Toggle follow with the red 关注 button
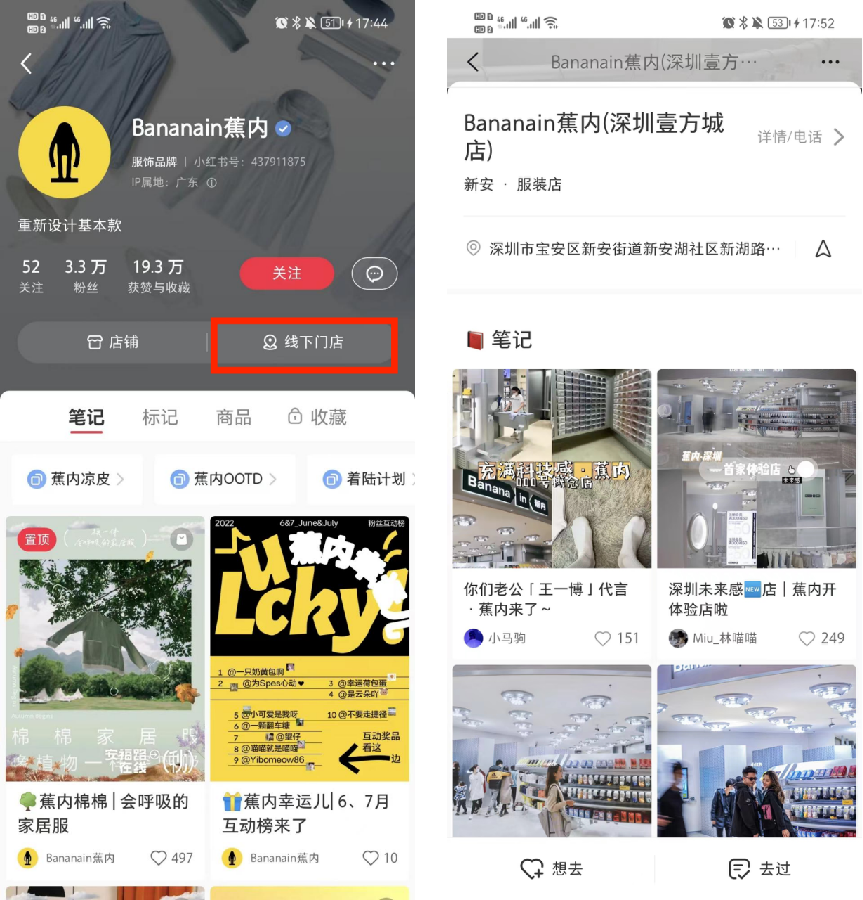This screenshot has width=863, height=900. click(x=287, y=273)
